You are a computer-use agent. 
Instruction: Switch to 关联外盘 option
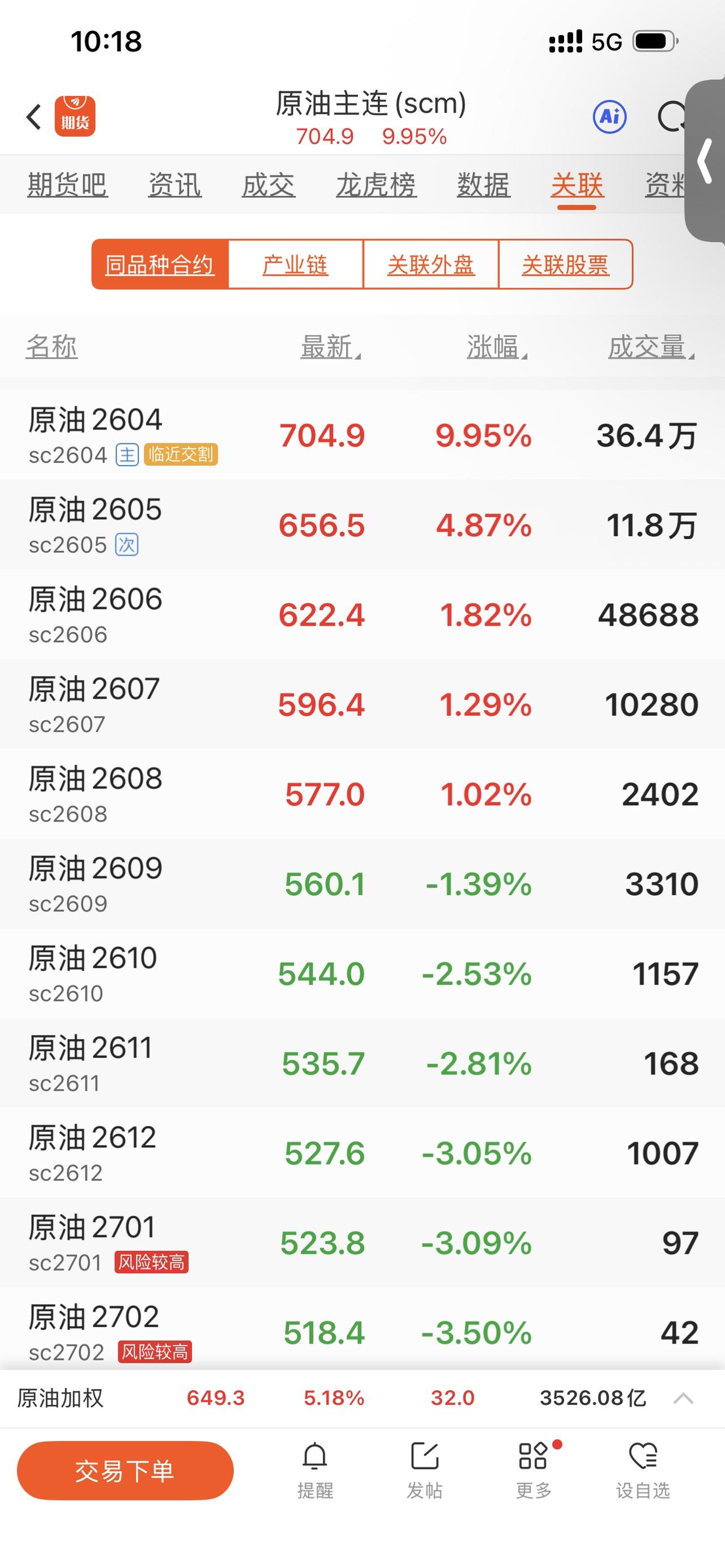coord(431,264)
